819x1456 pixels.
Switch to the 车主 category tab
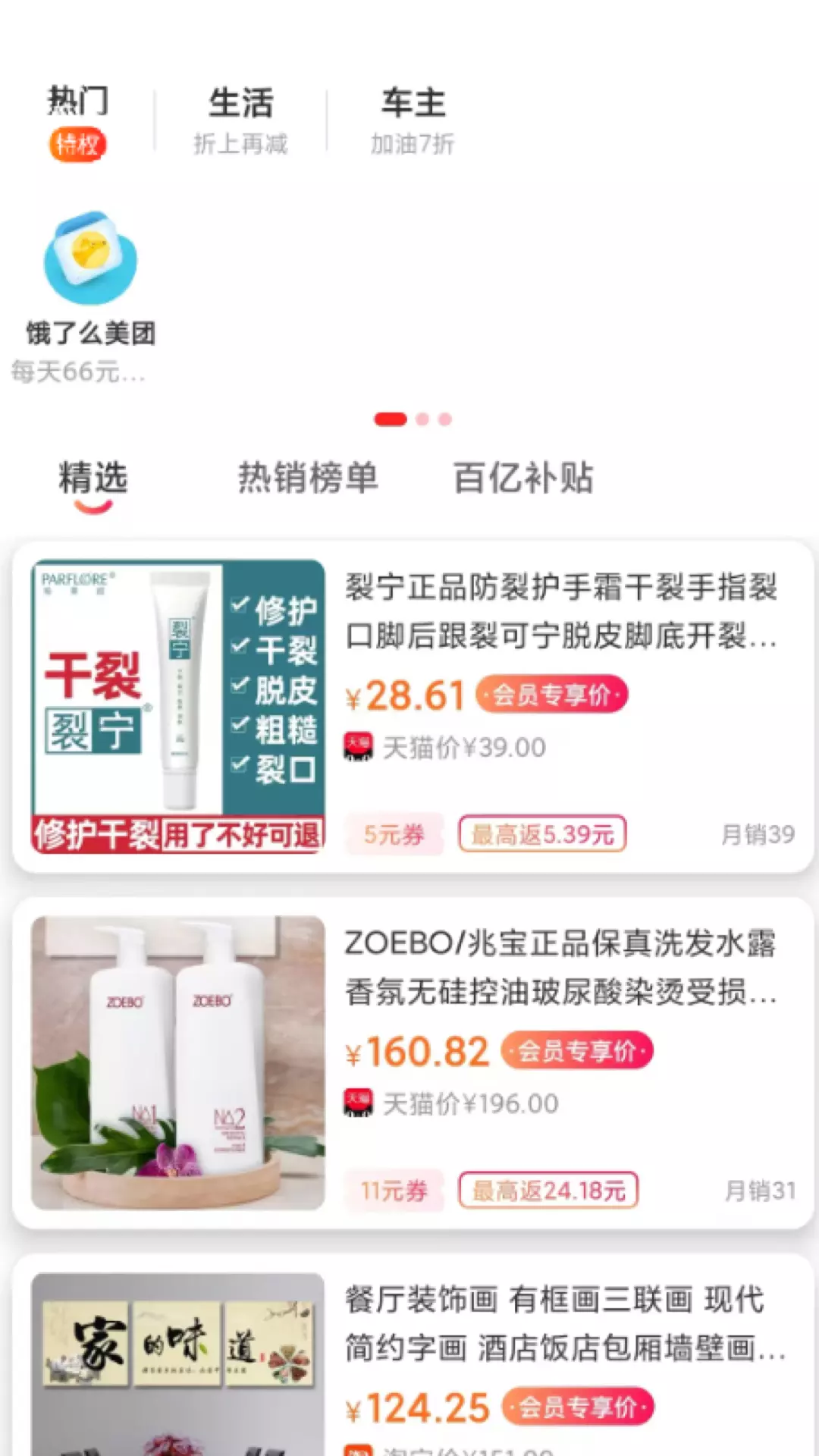click(413, 121)
